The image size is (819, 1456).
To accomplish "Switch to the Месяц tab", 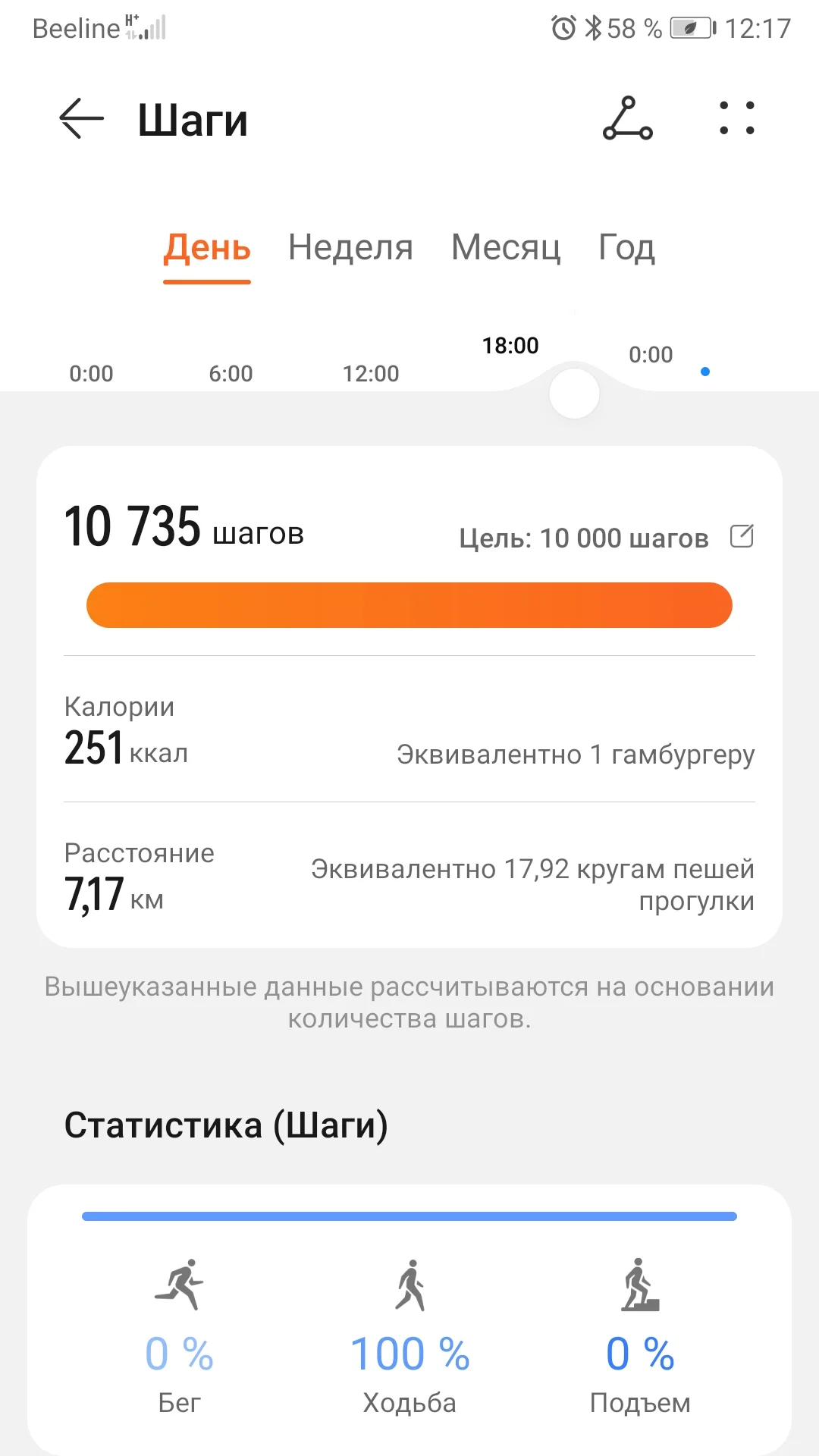I will click(x=506, y=248).
